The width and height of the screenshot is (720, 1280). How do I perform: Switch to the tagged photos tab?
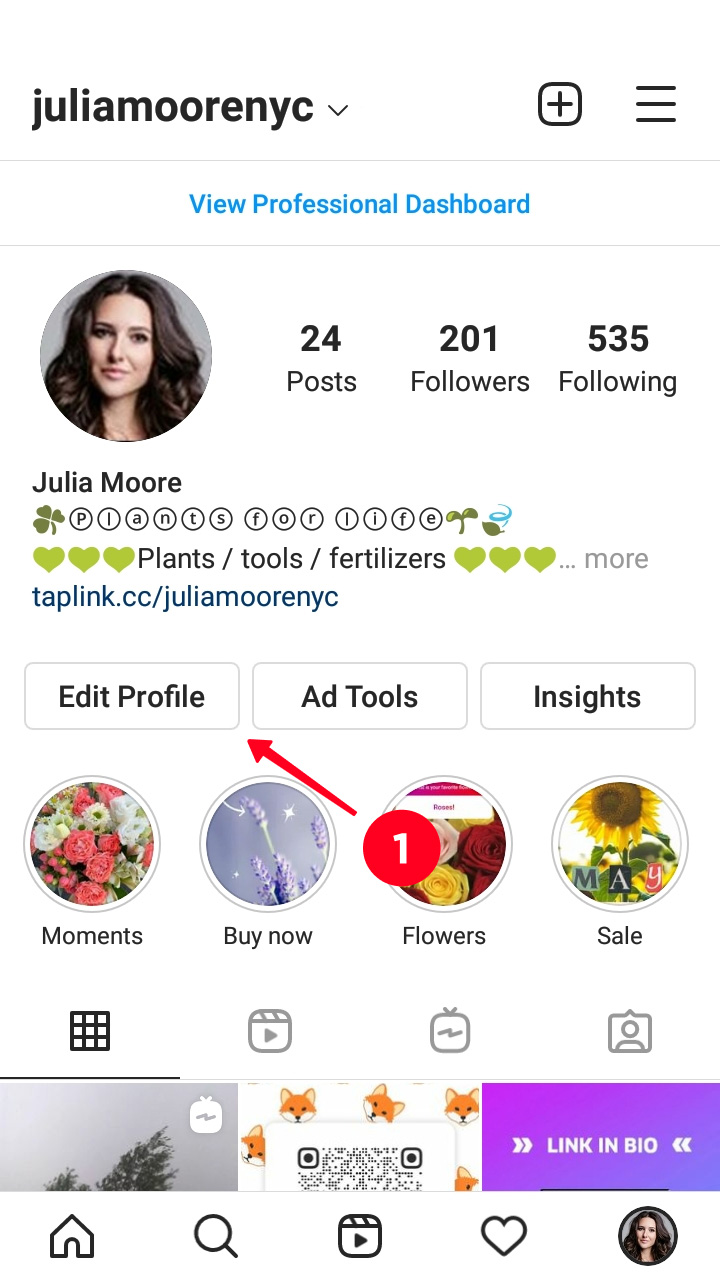pos(630,1031)
